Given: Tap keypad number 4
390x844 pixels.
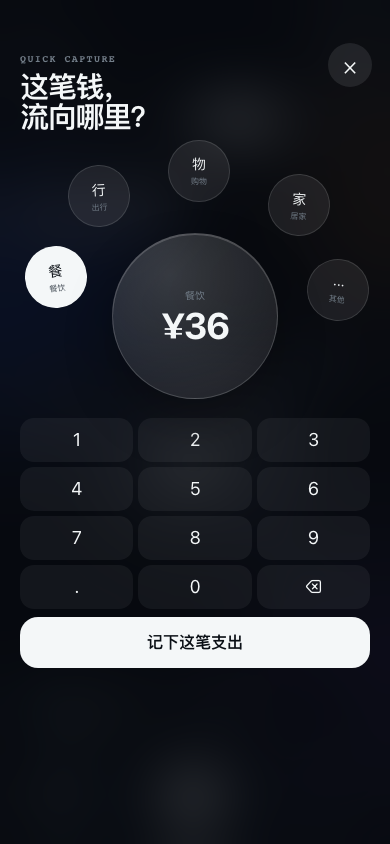Looking at the screenshot, I should tap(76, 489).
